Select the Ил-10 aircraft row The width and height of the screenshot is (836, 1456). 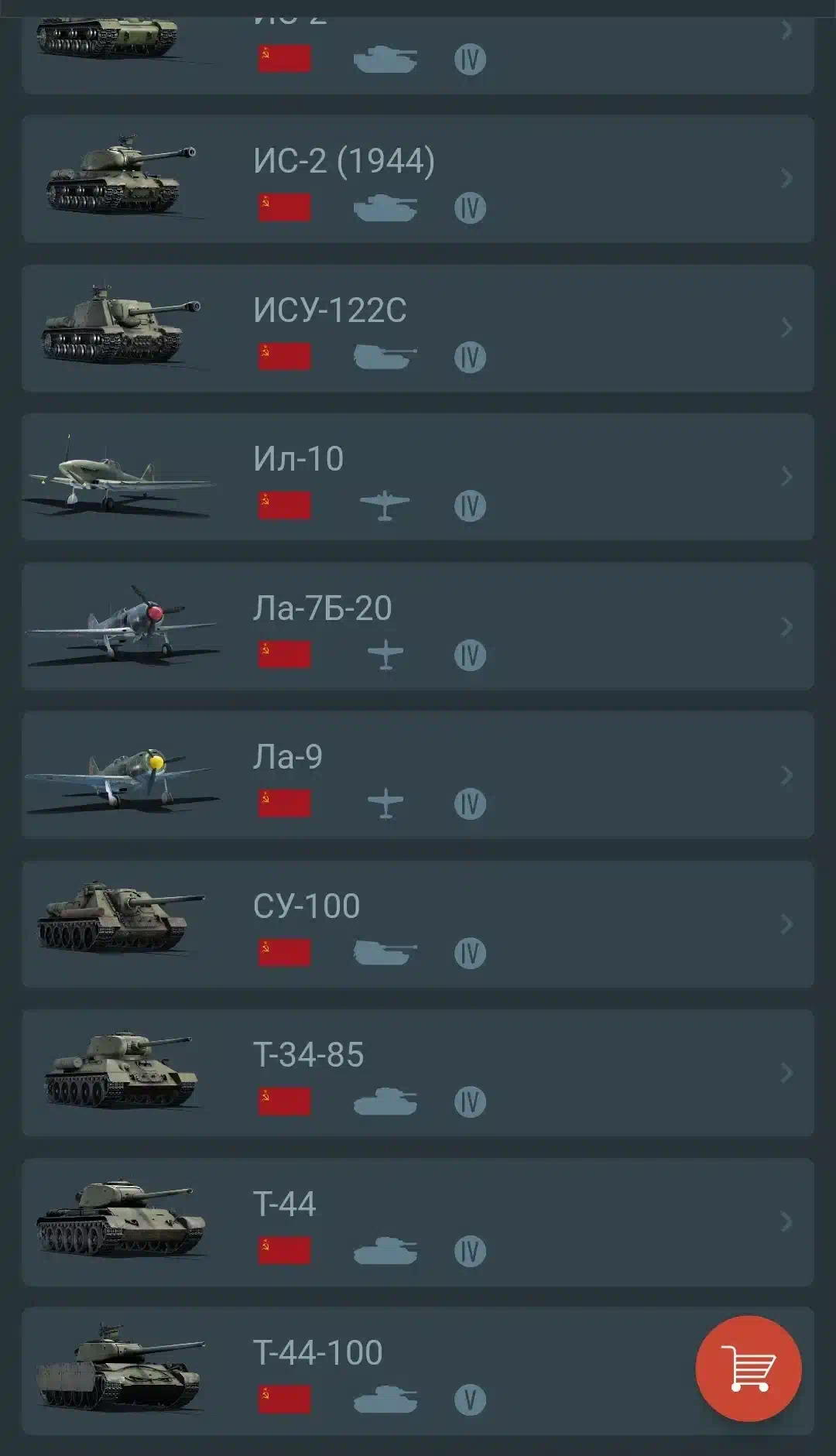418,477
